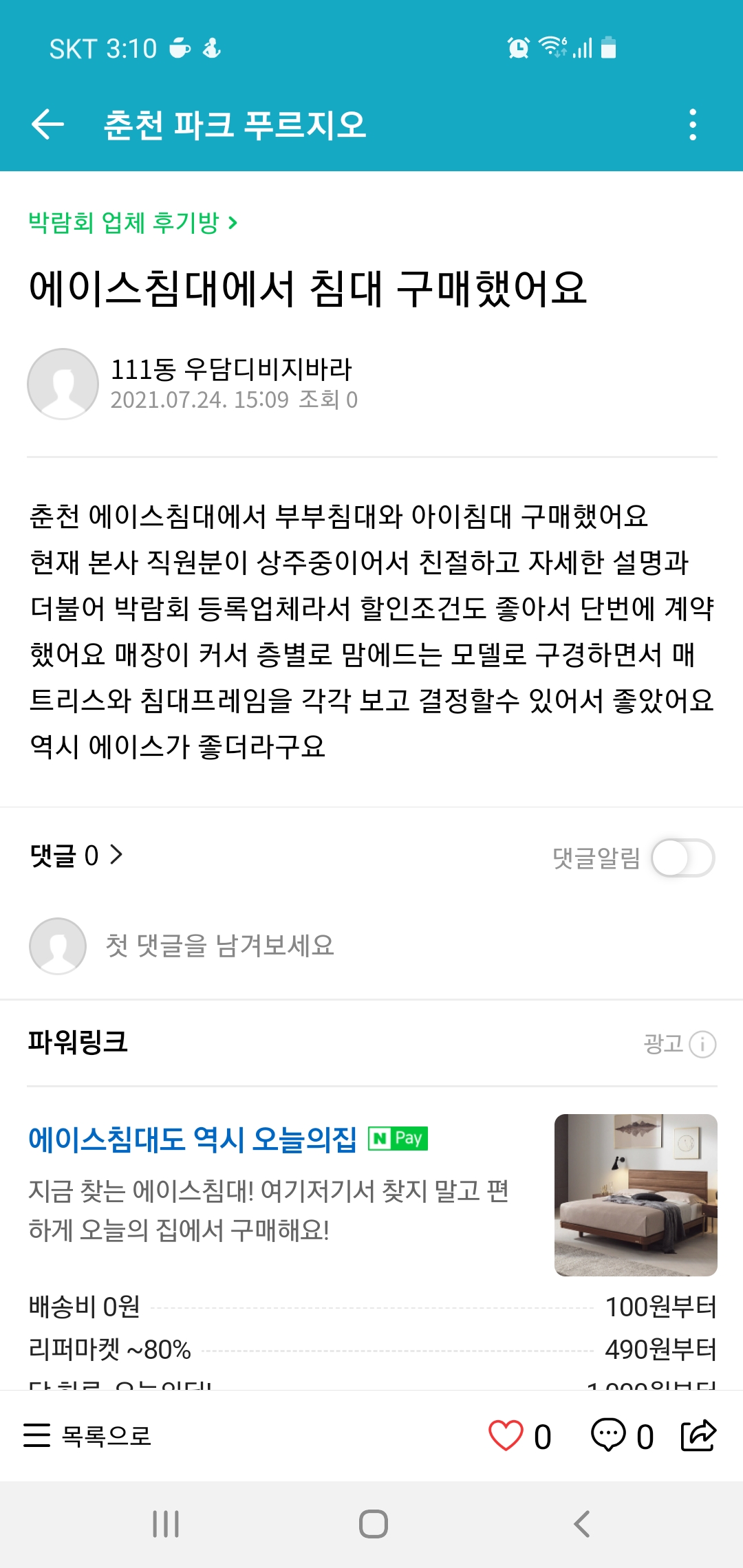Tap the system home button
This screenshot has height=1568, width=743.
[x=373, y=1524]
